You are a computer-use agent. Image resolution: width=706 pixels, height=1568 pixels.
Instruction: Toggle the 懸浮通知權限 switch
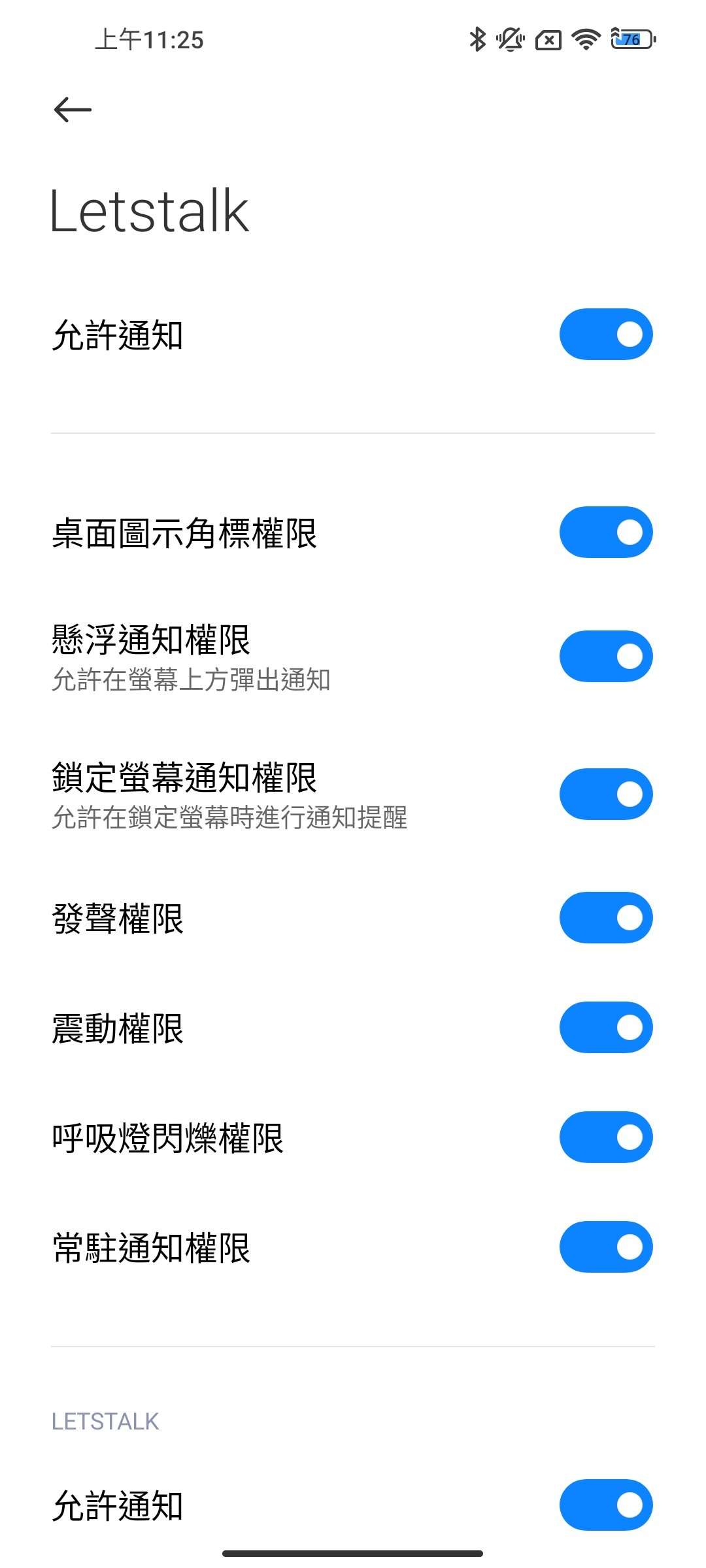[606, 657]
